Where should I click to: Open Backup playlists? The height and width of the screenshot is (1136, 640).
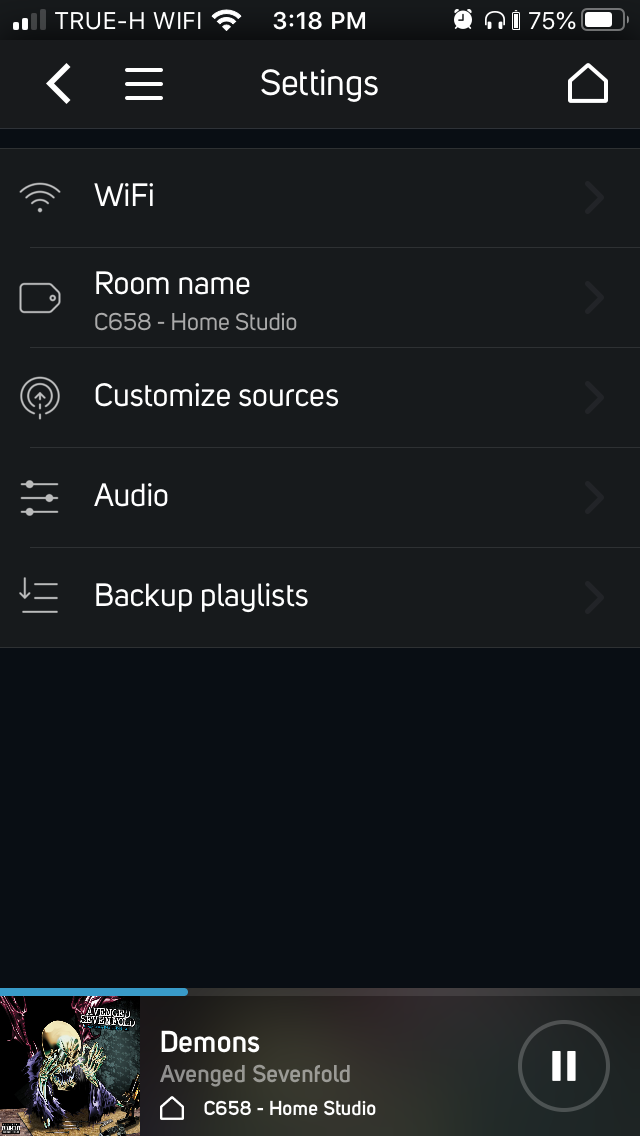(320, 597)
